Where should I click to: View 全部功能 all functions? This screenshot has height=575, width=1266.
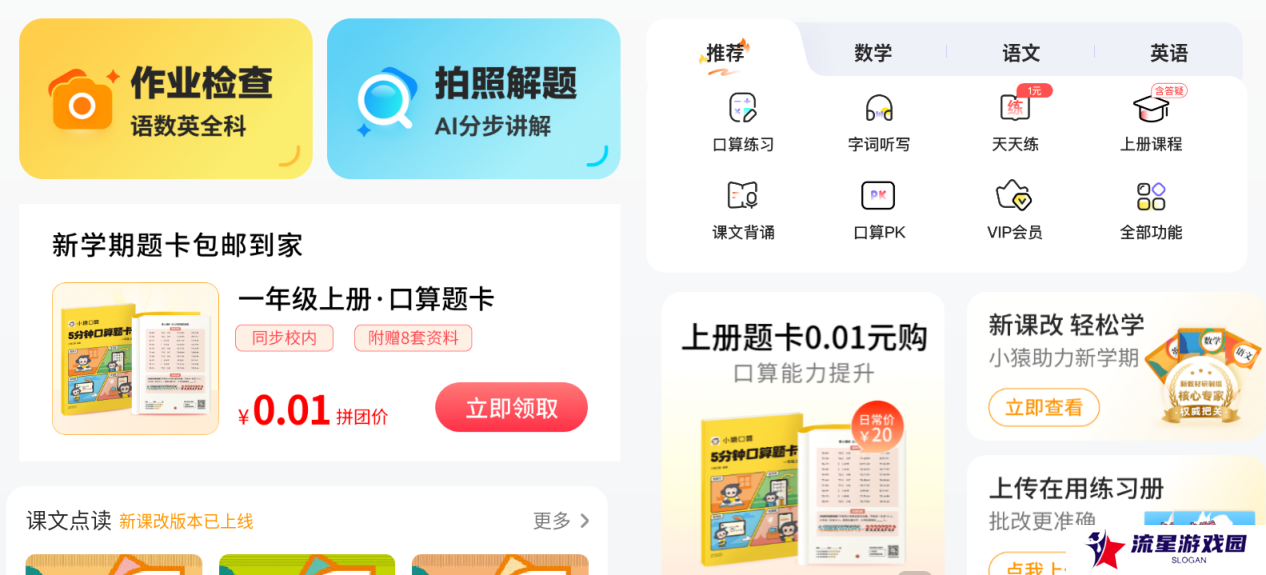[1151, 210]
